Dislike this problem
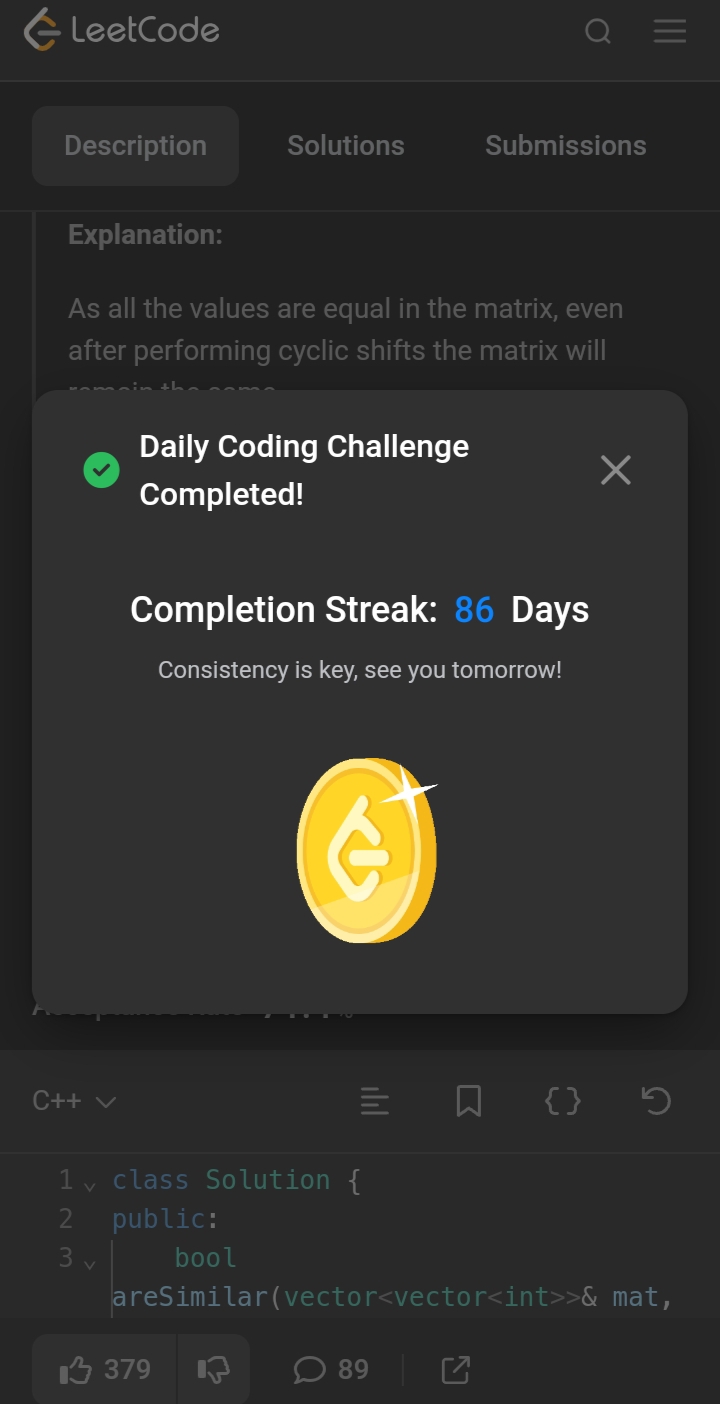The image size is (720, 1404). [213, 1369]
